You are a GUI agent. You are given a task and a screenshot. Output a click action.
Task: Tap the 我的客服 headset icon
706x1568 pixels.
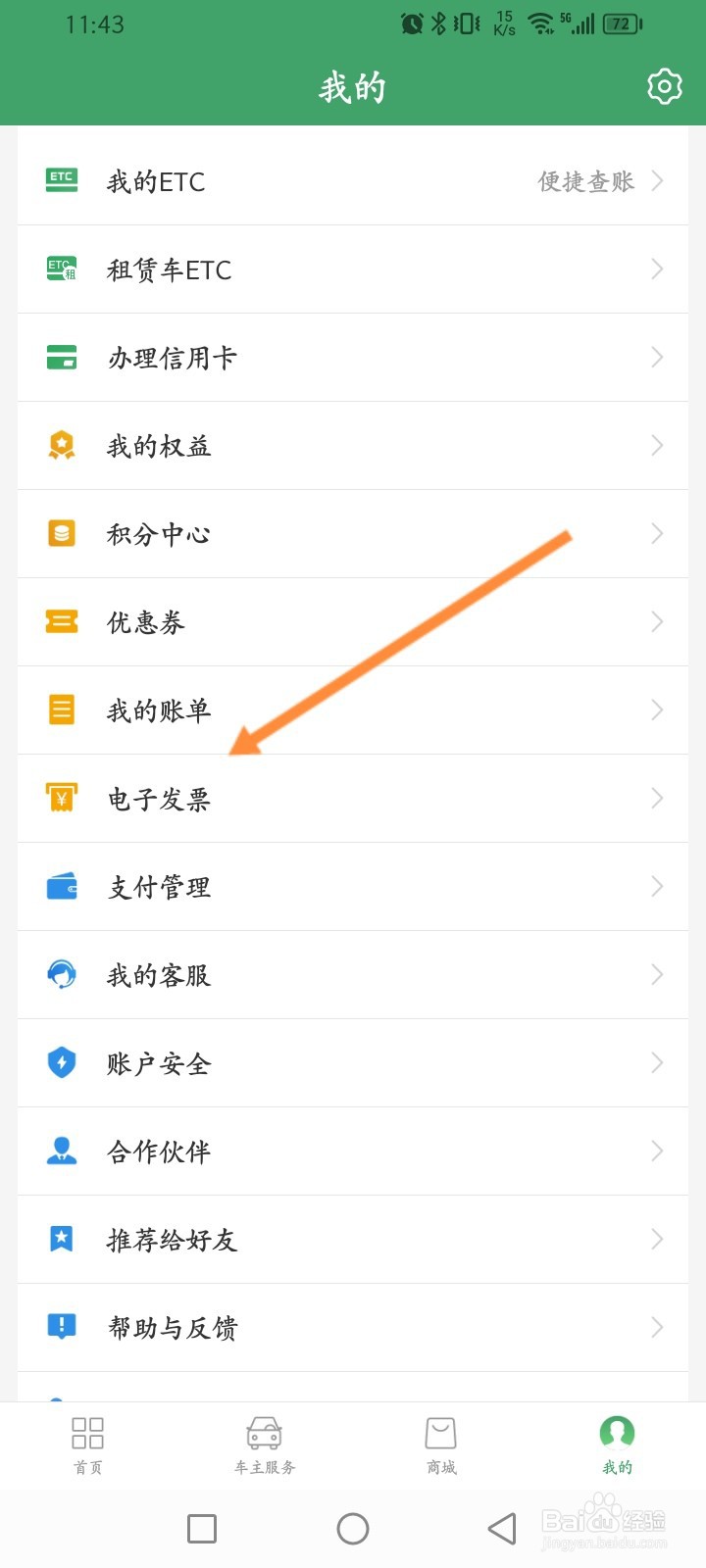(x=61, y=974)
